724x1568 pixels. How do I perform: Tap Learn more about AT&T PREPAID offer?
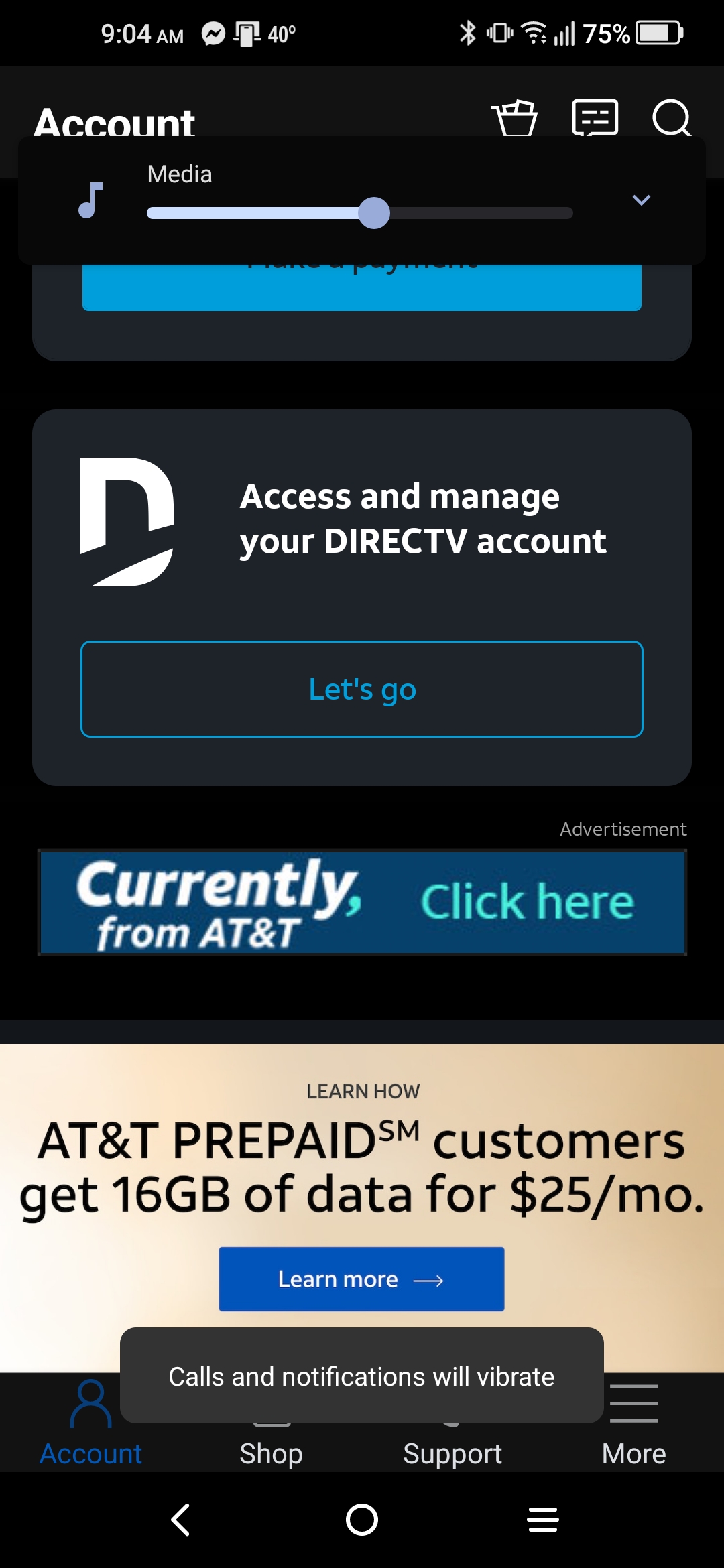click(x=361, y=1279)
